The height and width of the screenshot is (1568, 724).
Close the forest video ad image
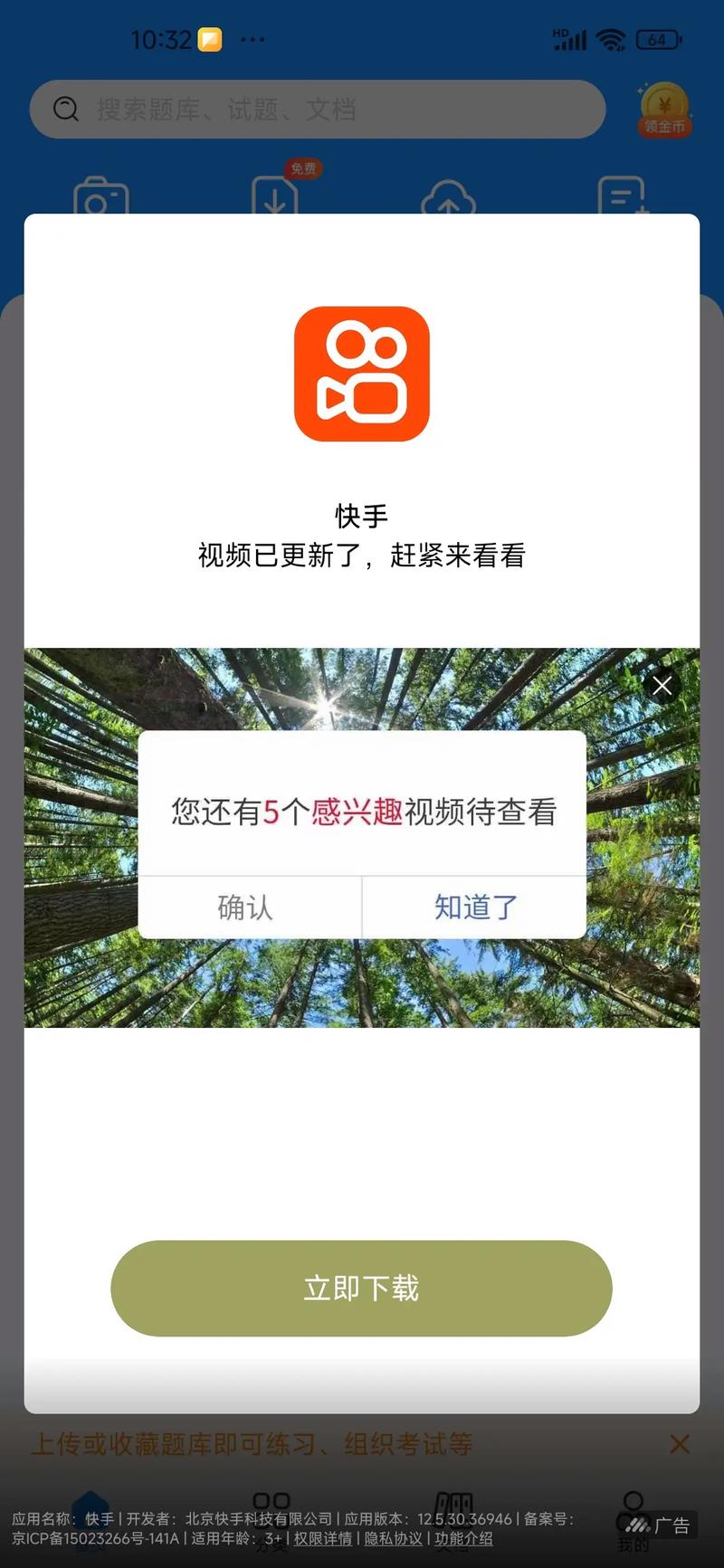tap(662, 686)
